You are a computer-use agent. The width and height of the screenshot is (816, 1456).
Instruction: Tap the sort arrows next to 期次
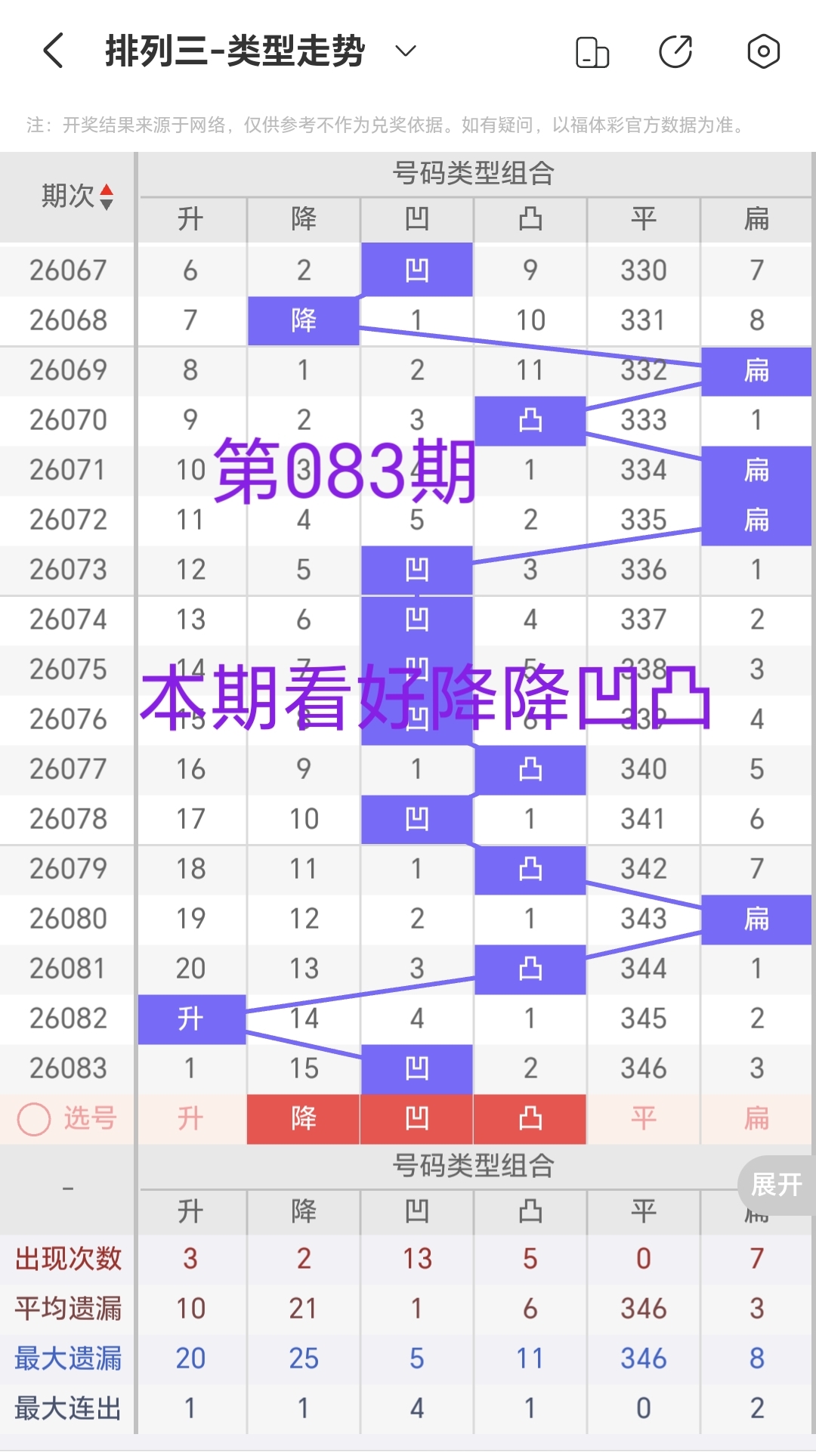click(x=107, y=197)
